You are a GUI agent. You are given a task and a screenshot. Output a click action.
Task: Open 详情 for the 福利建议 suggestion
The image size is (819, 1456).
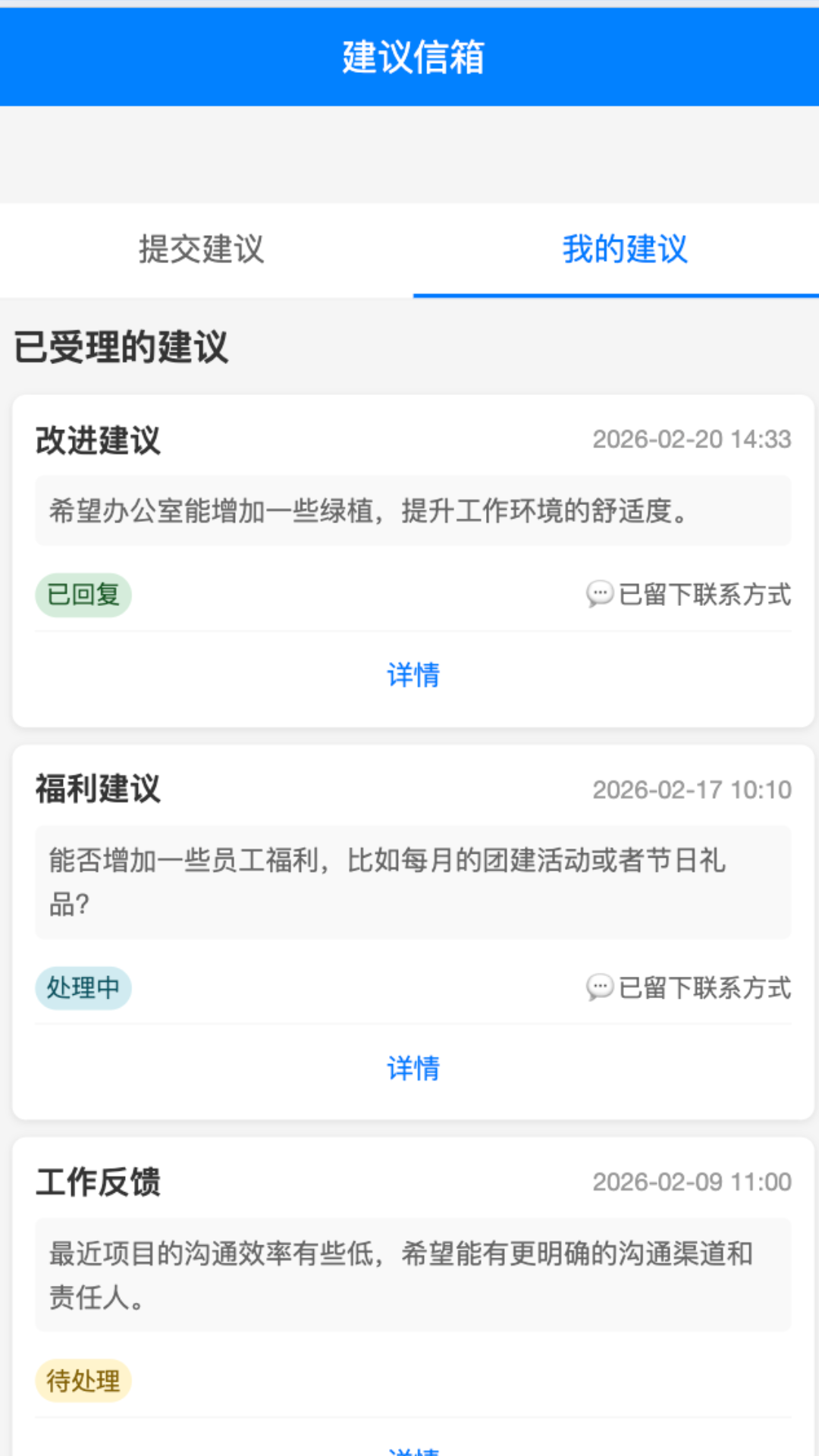(413, 1069)
